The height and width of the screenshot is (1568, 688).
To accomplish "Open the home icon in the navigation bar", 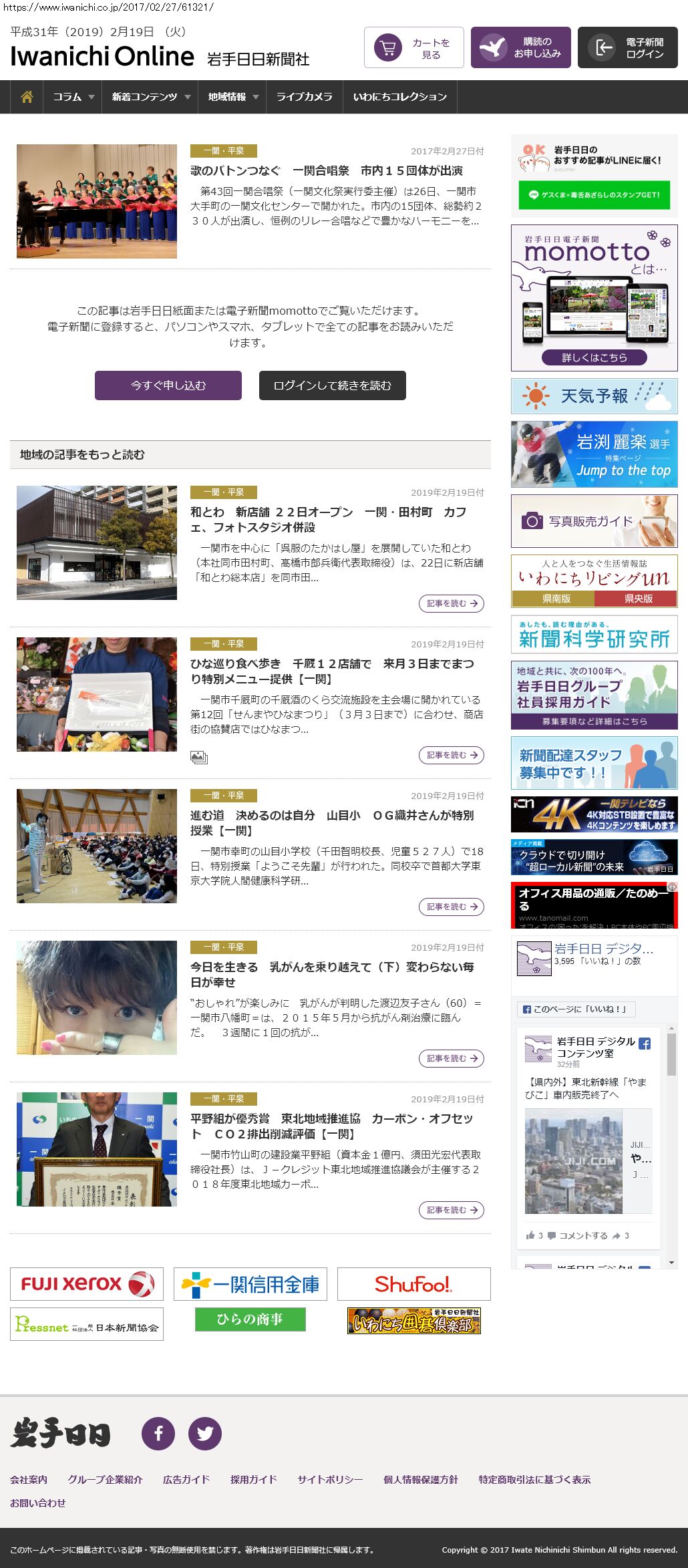I will pos(27,97).
